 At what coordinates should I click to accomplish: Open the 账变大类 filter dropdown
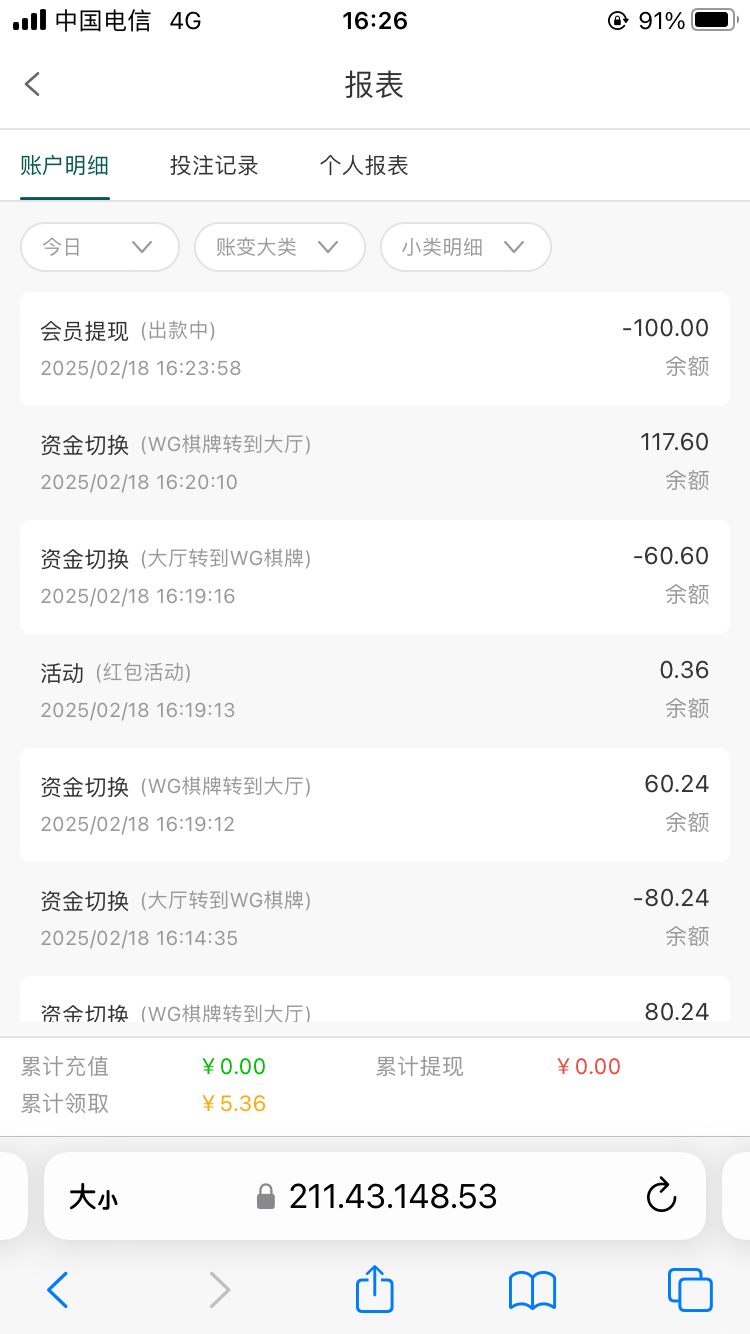(x=279, y=247)
